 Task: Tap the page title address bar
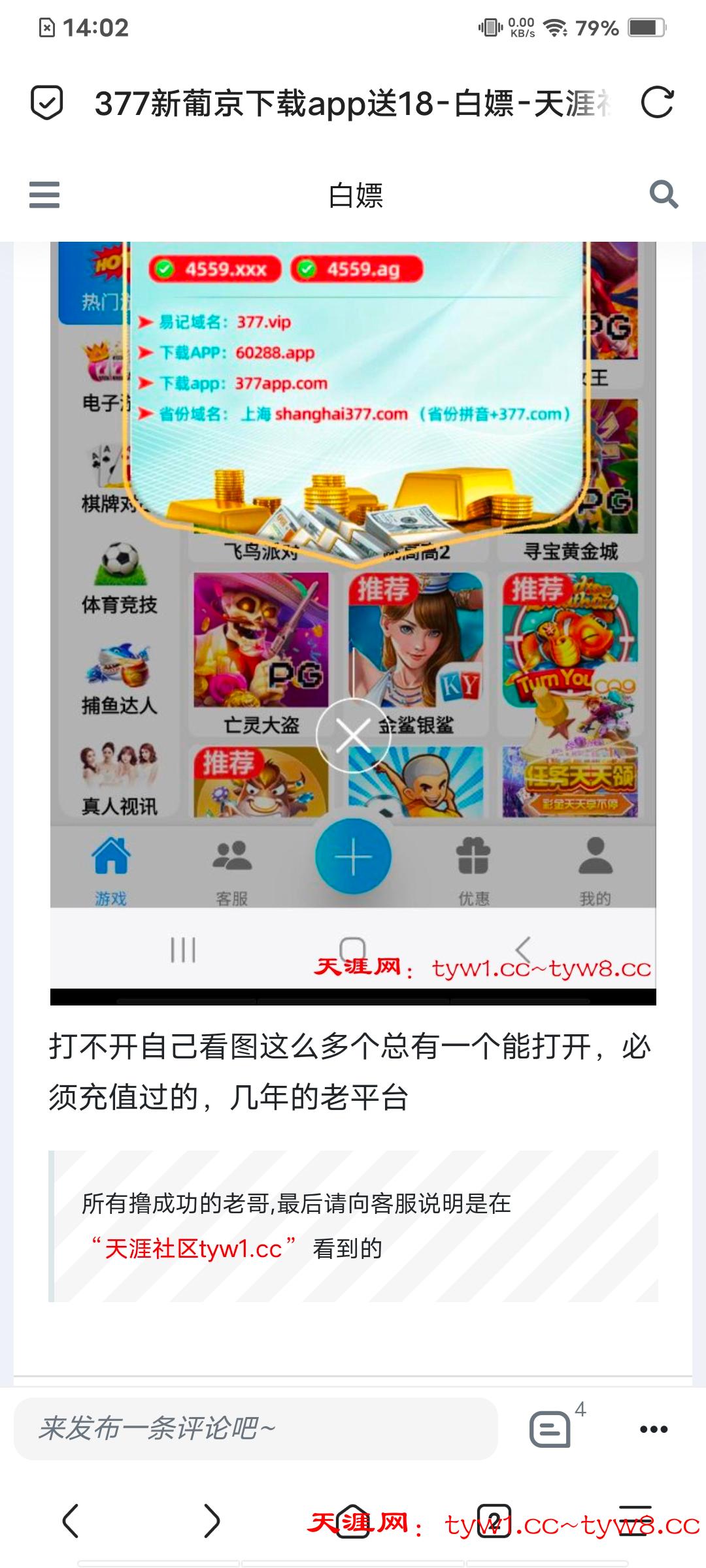pyautogui.click(x=353, y=103)
